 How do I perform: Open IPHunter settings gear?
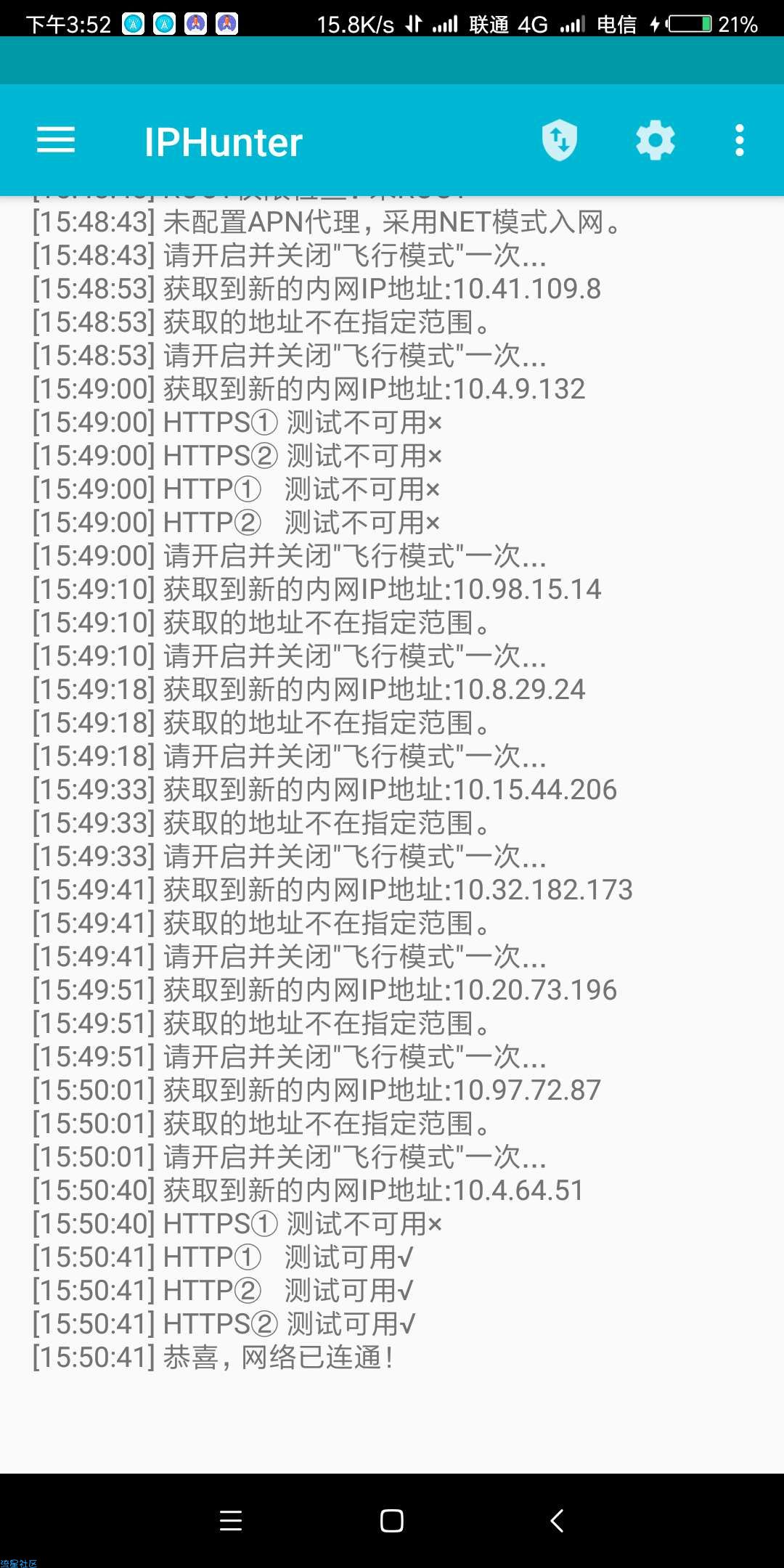(655, 140)
